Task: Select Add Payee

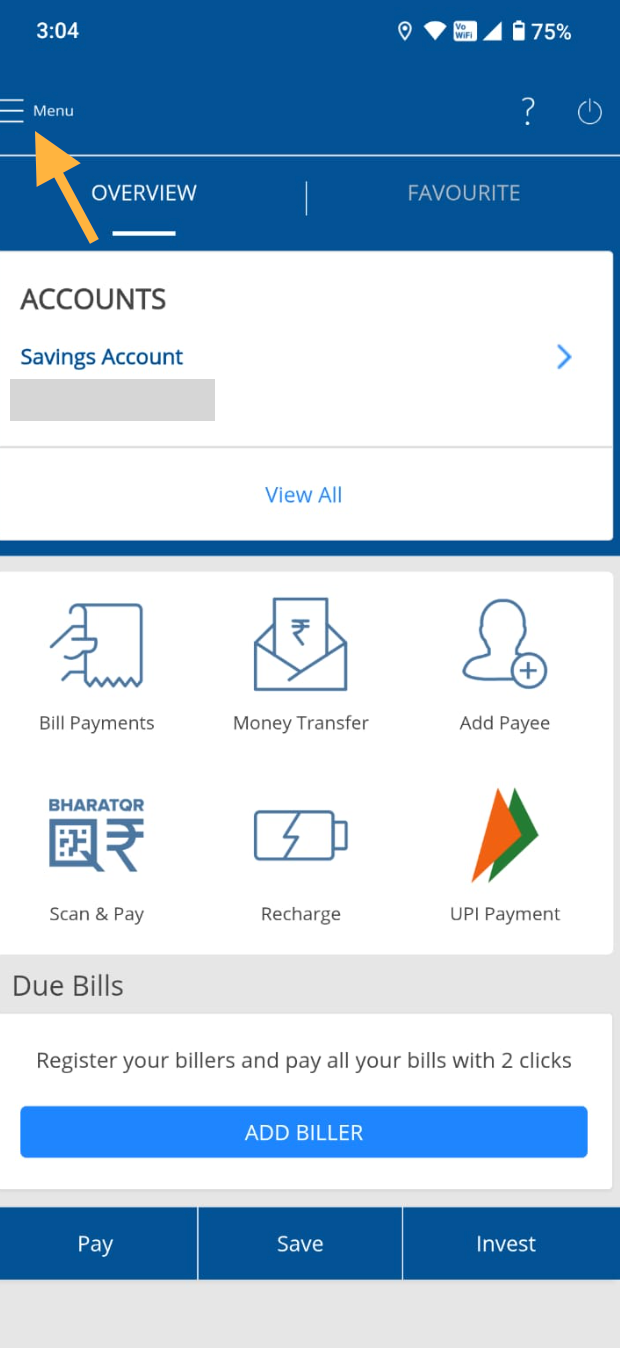Action: pyautogui.click(x=505, y=666)
